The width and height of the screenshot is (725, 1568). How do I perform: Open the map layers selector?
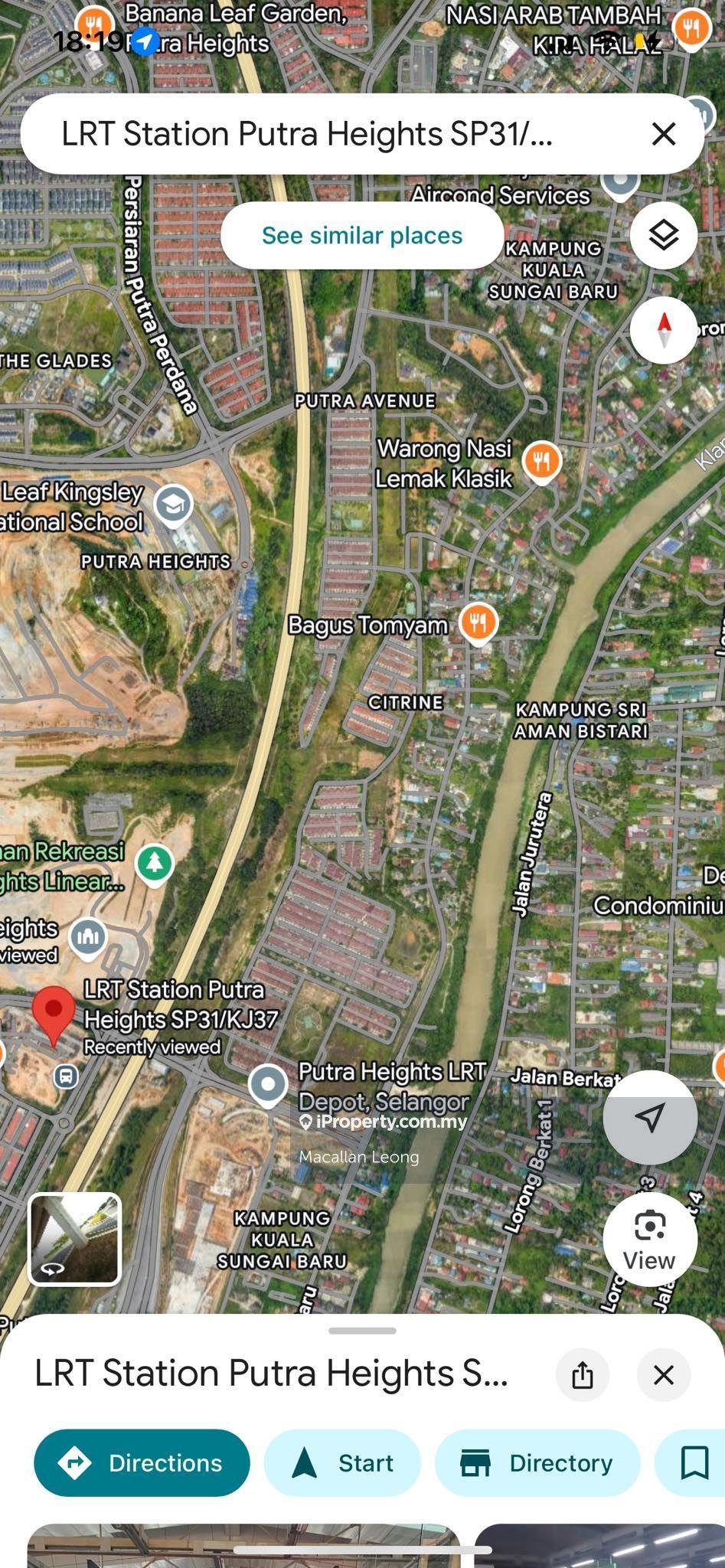(663, 235)
